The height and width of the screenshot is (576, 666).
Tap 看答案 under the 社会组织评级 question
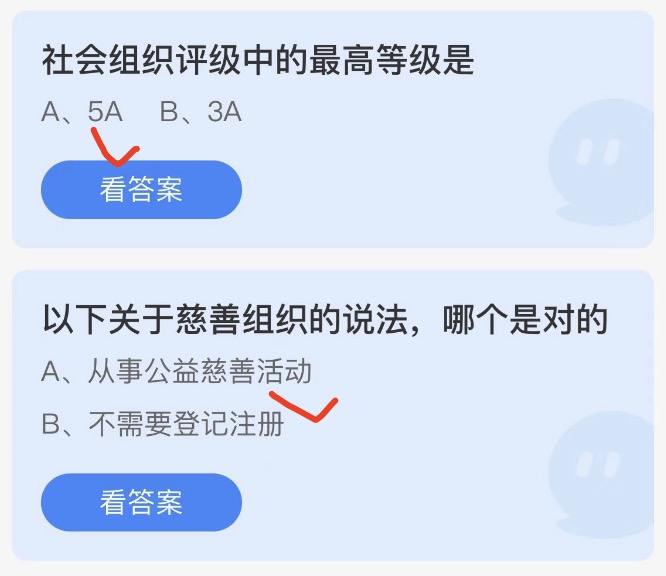(x=141, y=190)
